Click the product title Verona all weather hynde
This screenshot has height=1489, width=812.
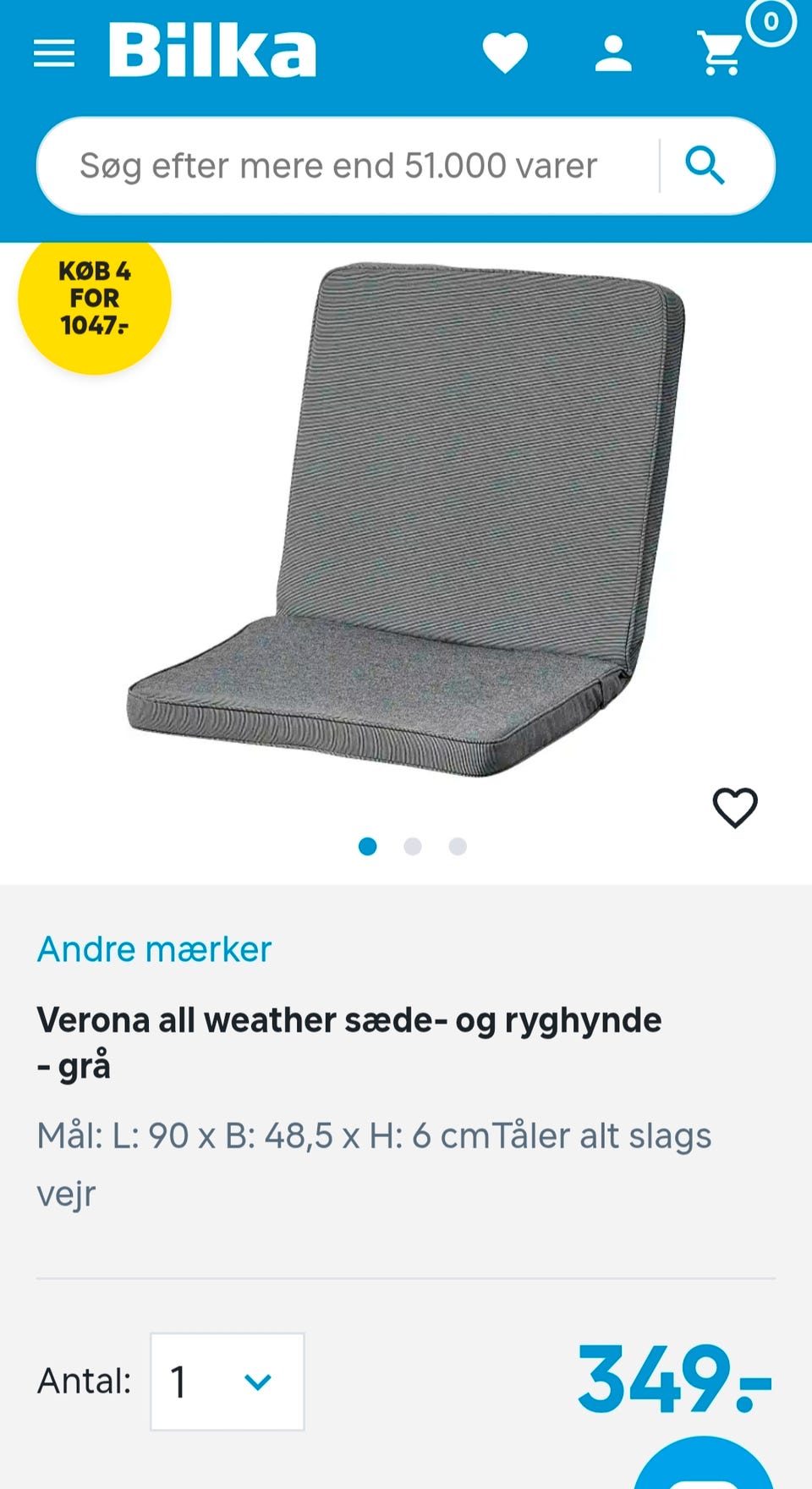pyautogui.click(x=348, y=1019)
